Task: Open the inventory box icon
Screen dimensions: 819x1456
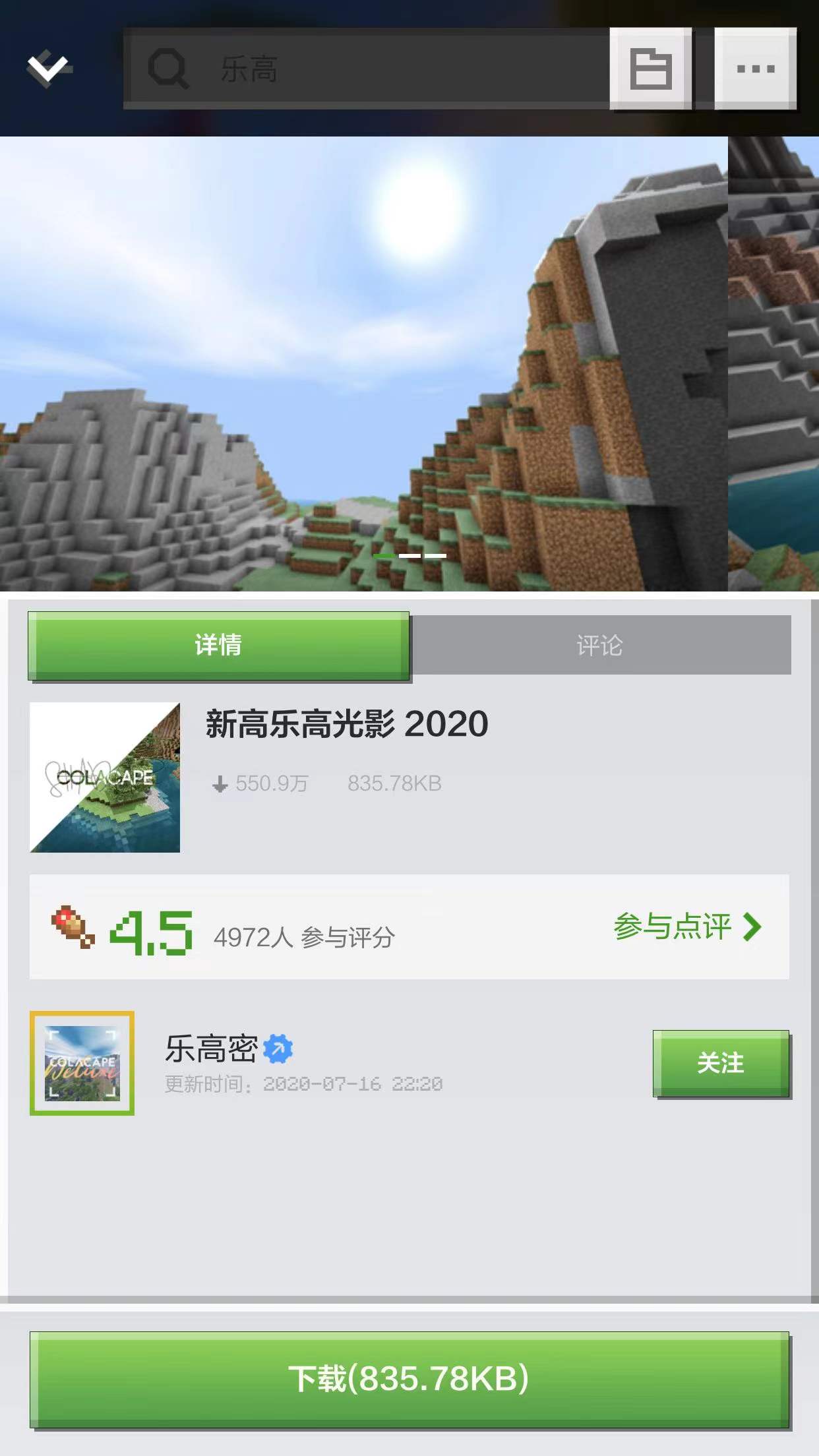Action: pyautogui.click(x=651, y=69)
